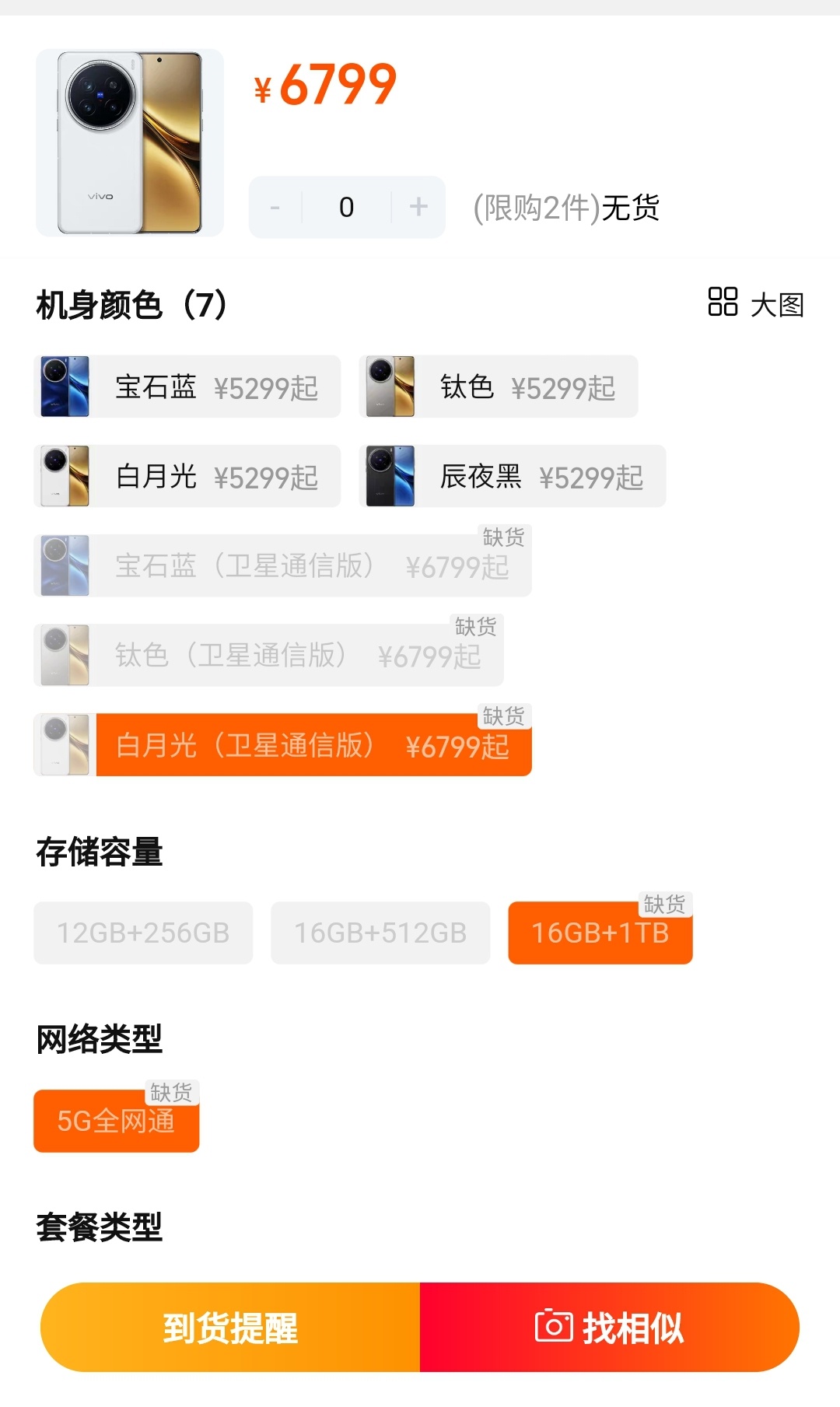This screenshot has width=840, height=1407.
Task: Switch color view to 大图 mode
Action: [x=756, y=304]
